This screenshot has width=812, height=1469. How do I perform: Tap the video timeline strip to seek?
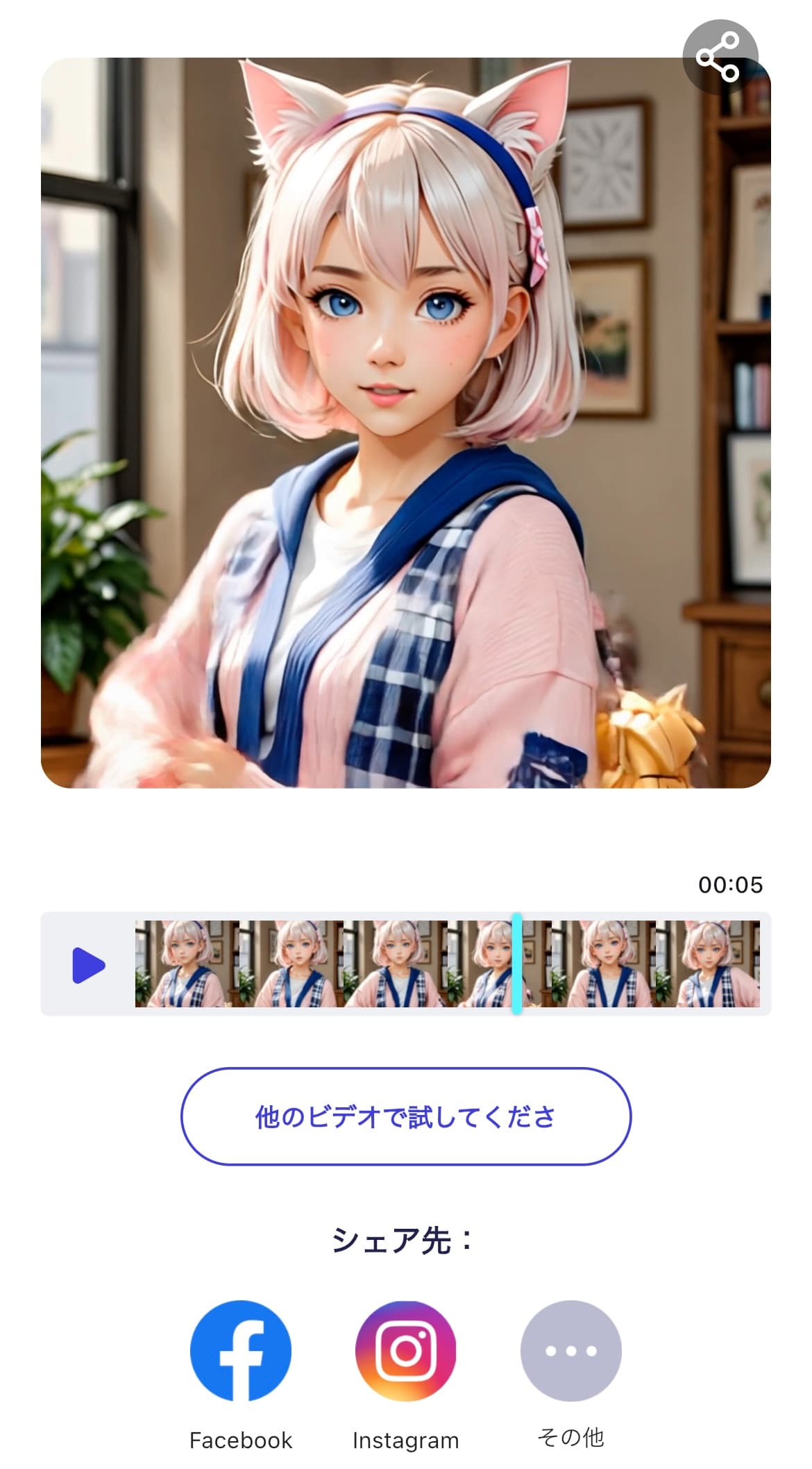click(447, 964)
